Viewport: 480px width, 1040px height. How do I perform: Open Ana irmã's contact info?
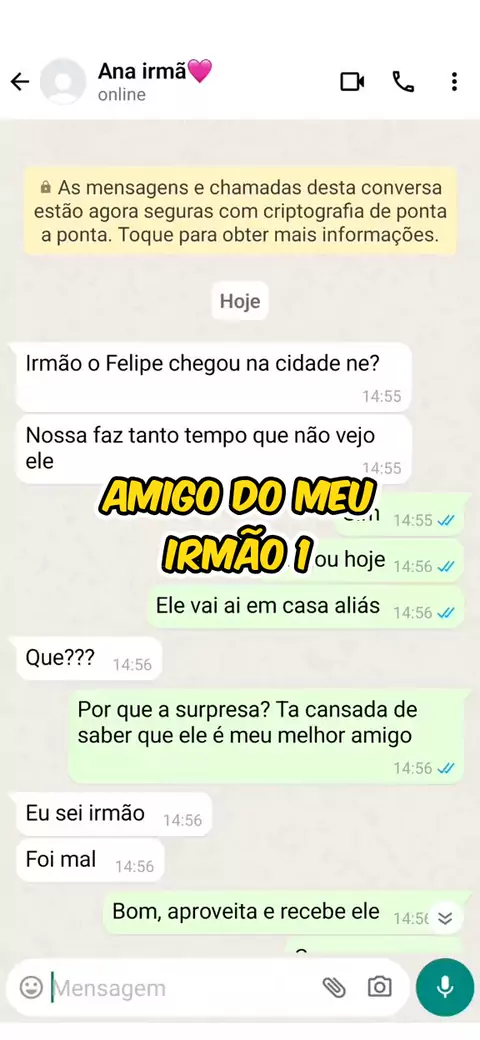pos(155,82)
